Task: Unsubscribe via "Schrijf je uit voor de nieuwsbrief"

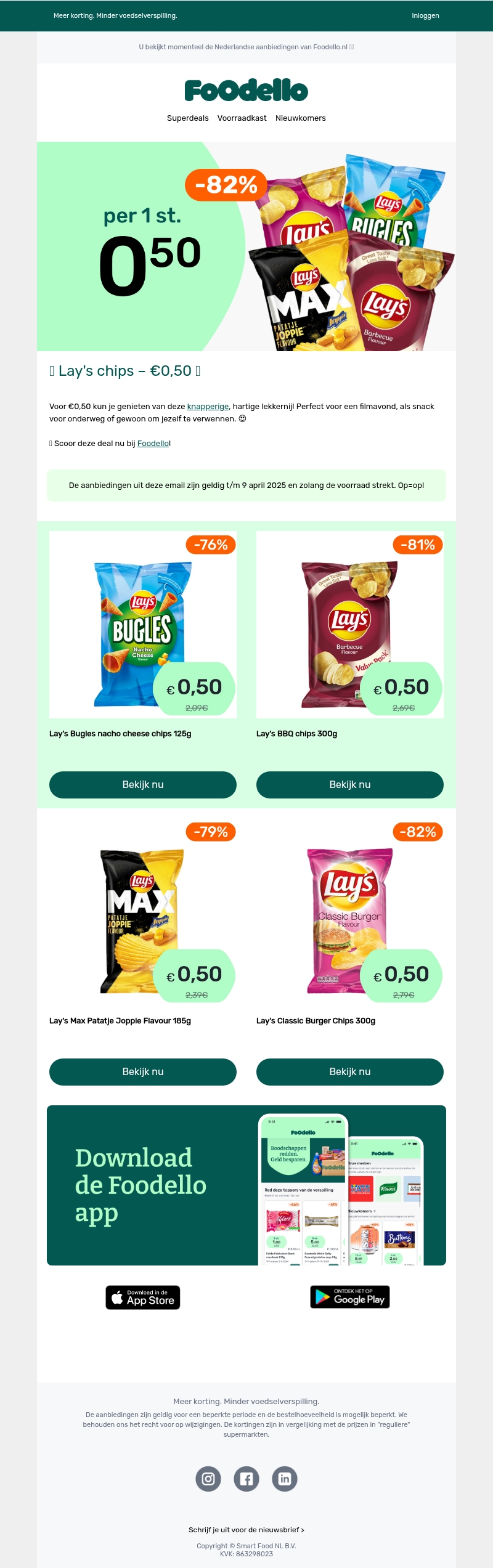Action: 246,1530
